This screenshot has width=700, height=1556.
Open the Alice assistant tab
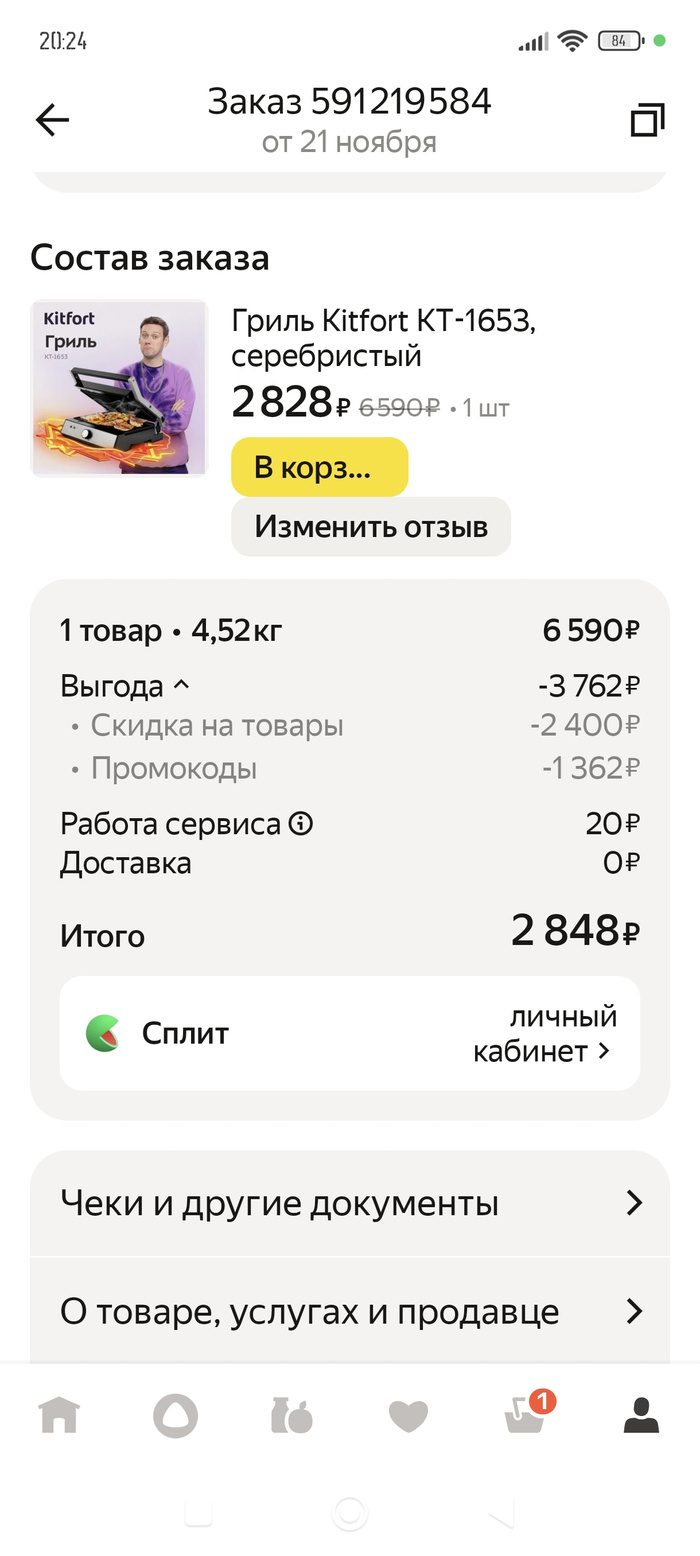pyautogui.click(x=175, y=1416)
